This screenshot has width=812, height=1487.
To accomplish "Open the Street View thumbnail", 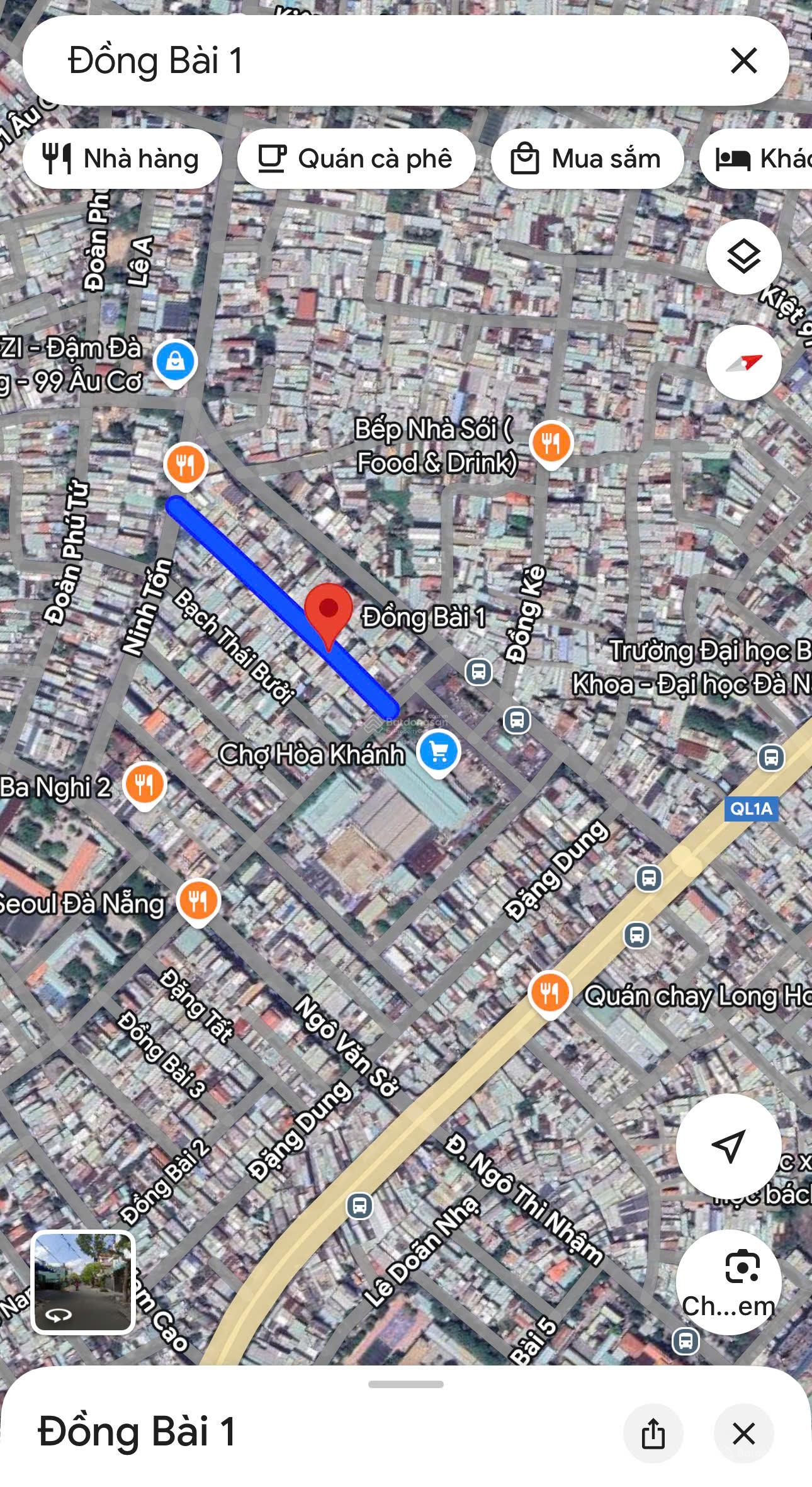I will (82, 1282).
